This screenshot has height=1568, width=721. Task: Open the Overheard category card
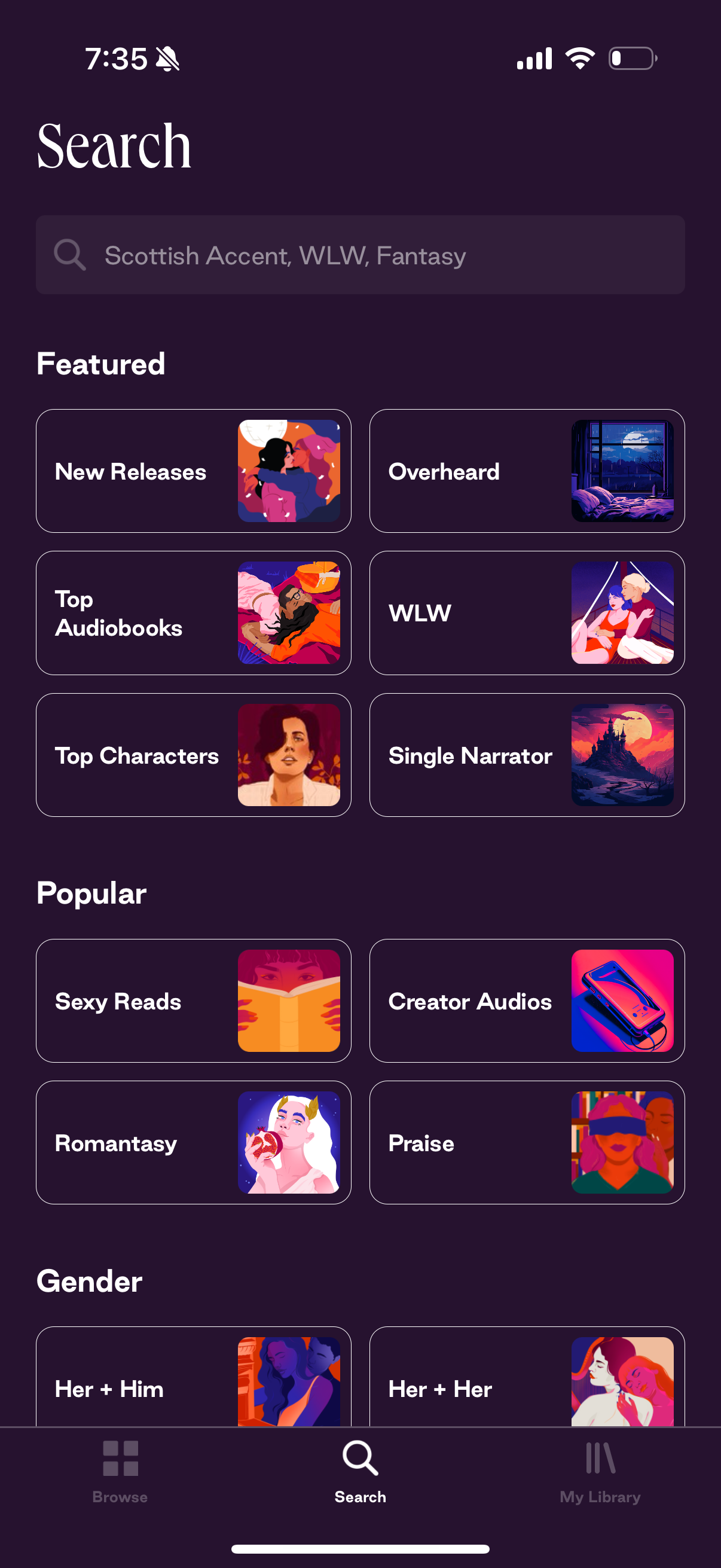(527, 471)
